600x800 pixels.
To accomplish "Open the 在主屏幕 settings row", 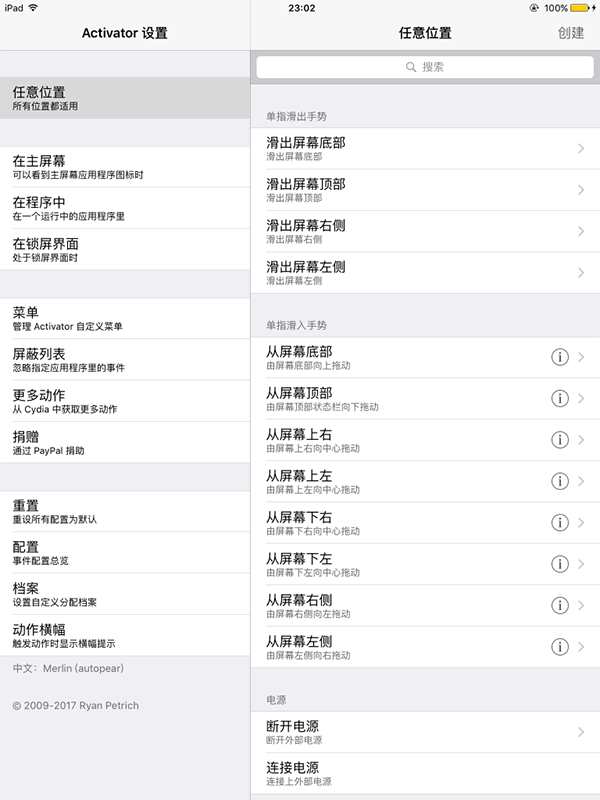I will tap(125, 167).
